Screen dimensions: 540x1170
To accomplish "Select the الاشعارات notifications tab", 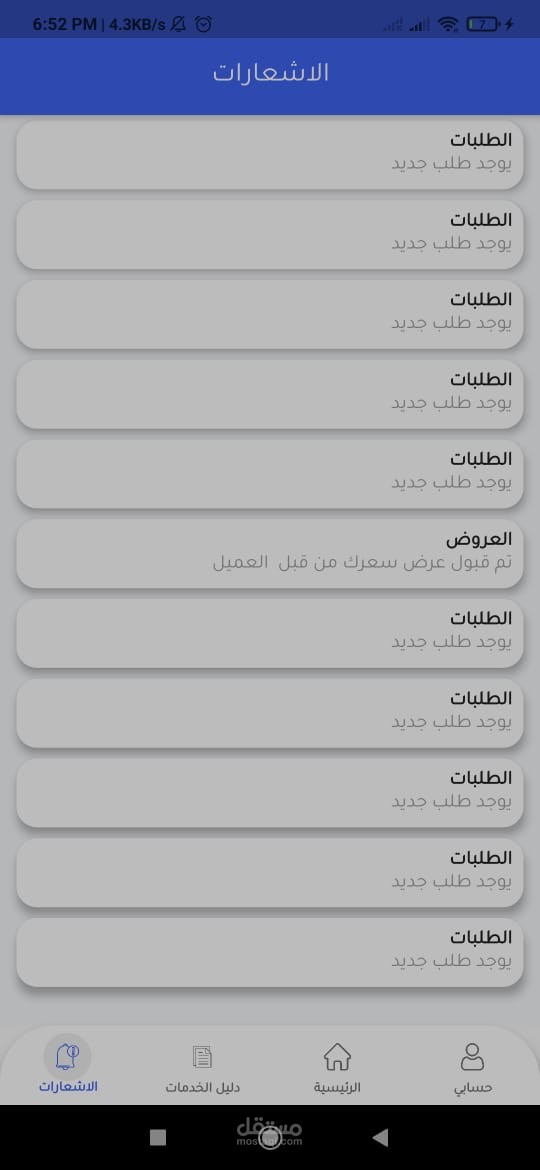I will tap(68, 1068).
